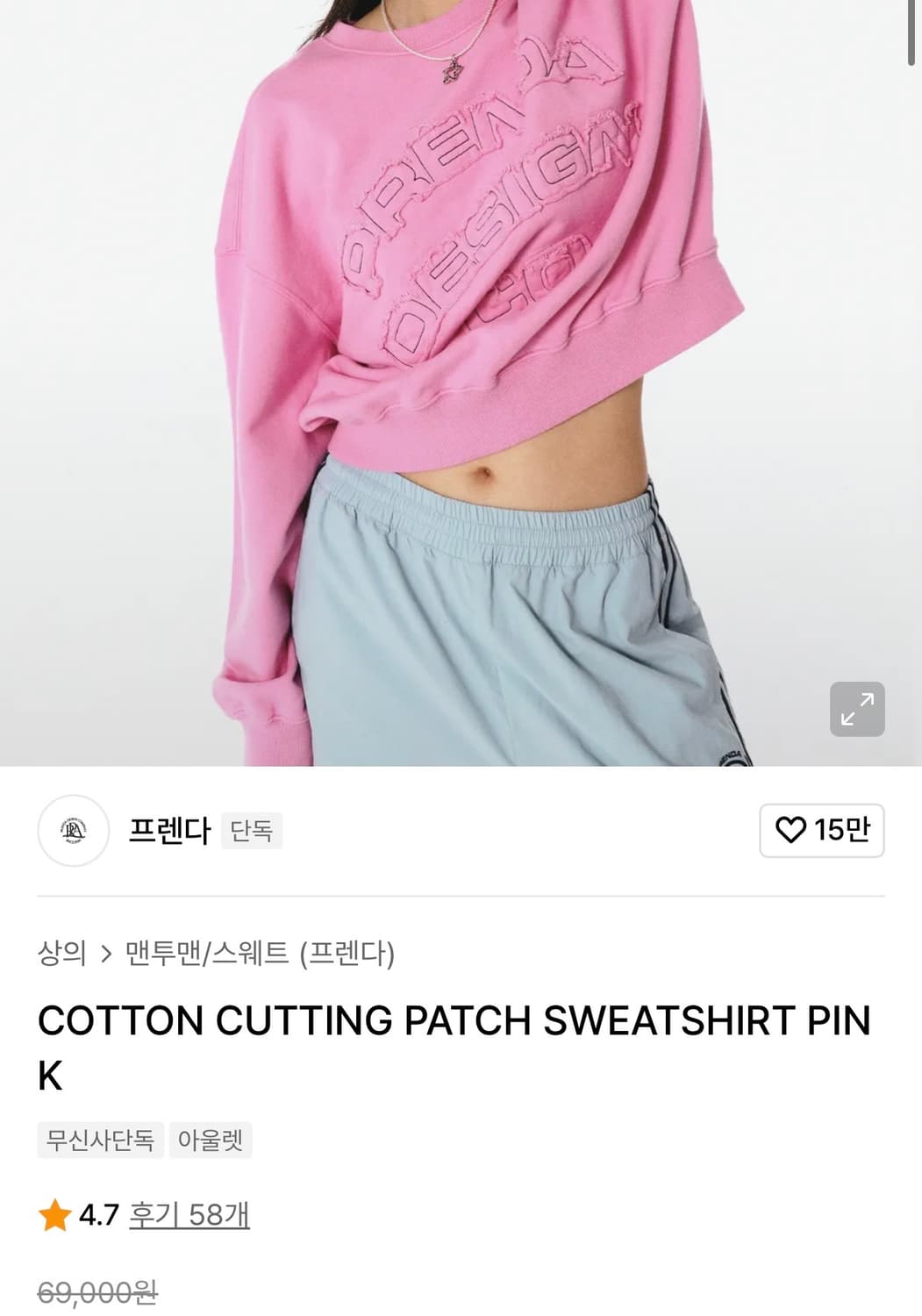The image size is (922, 1316).
Task: Click the 무신사단독 tag
Action: tap(99, 1141)
